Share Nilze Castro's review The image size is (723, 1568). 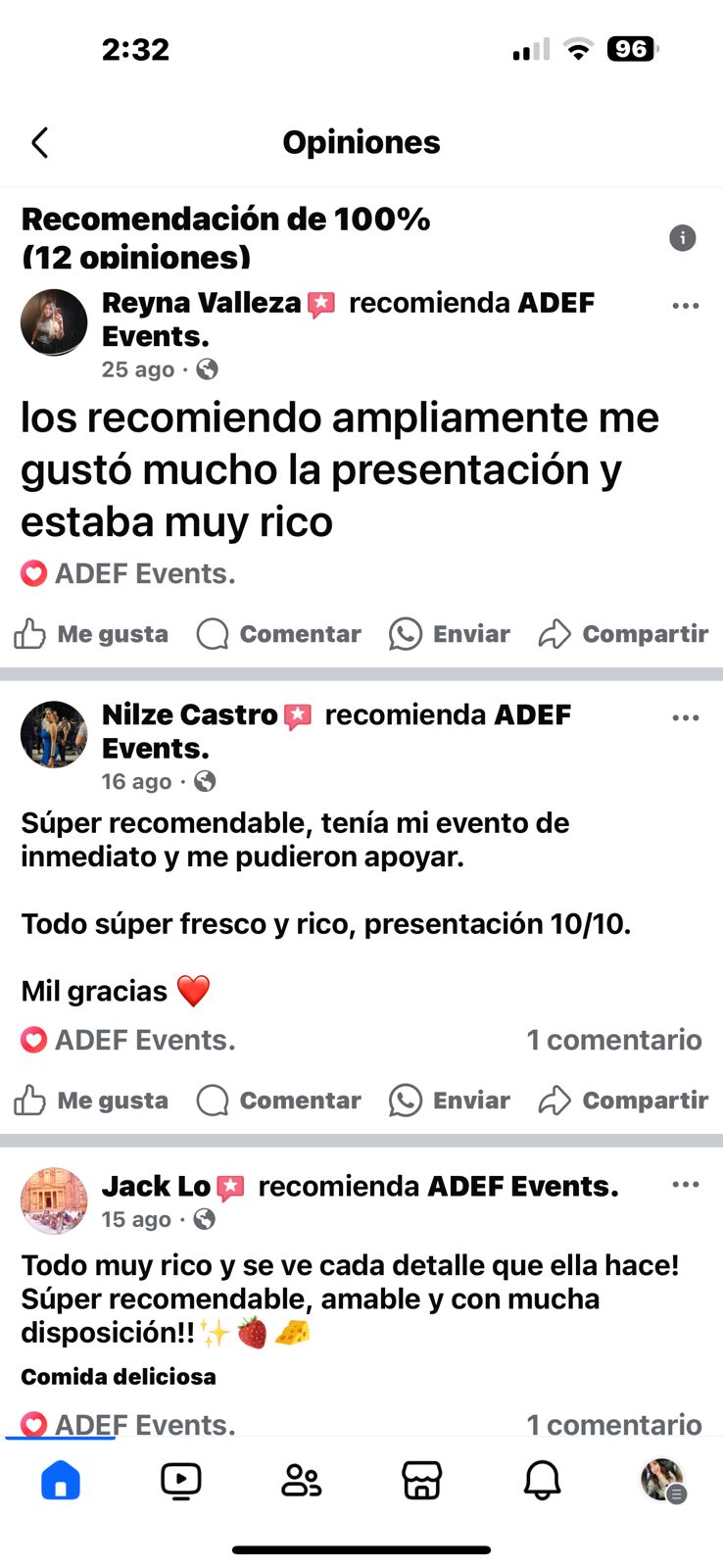coord(623,1101)
